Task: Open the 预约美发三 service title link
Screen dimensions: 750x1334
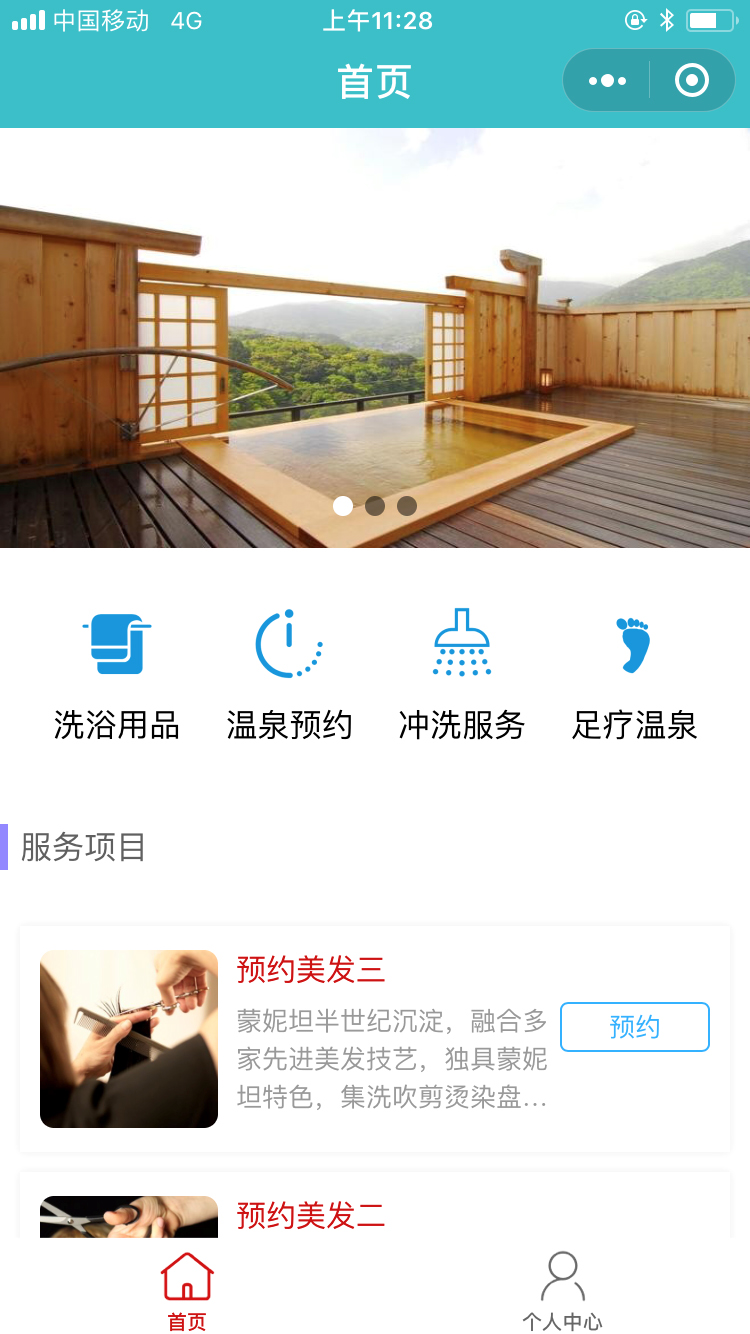Action: click(x=310, y=969)
